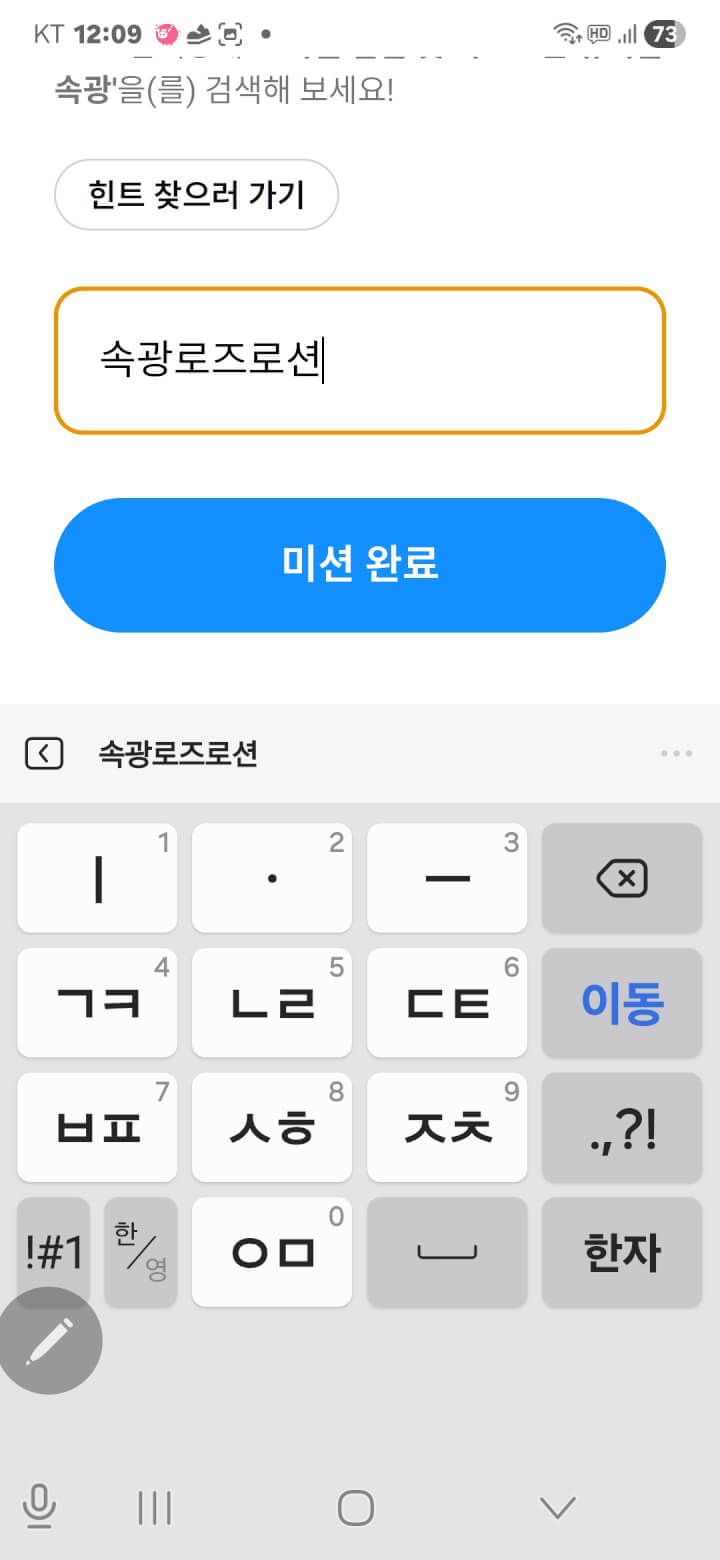Open the floating pencil handwriting button
This screenshot has height=1560, width=720.
[50, 1342]
